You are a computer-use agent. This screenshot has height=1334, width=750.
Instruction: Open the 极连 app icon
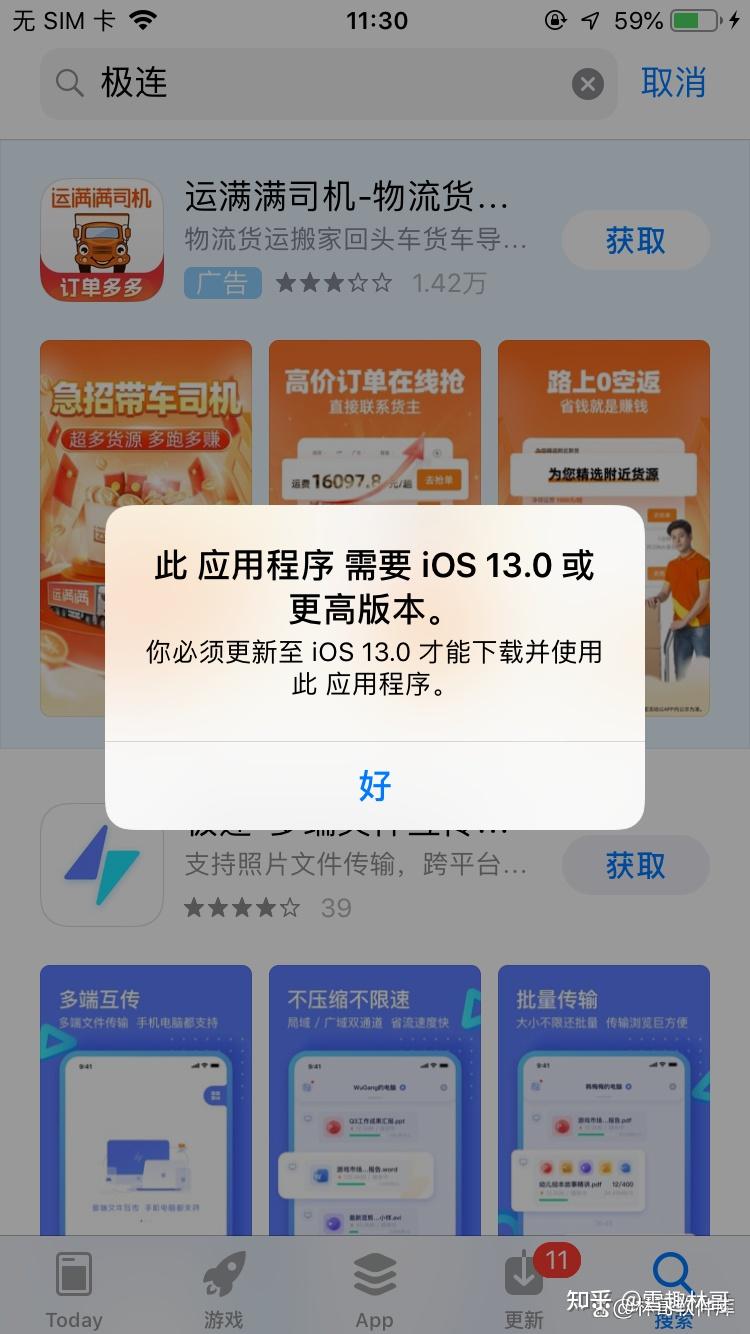pos(101,864)
